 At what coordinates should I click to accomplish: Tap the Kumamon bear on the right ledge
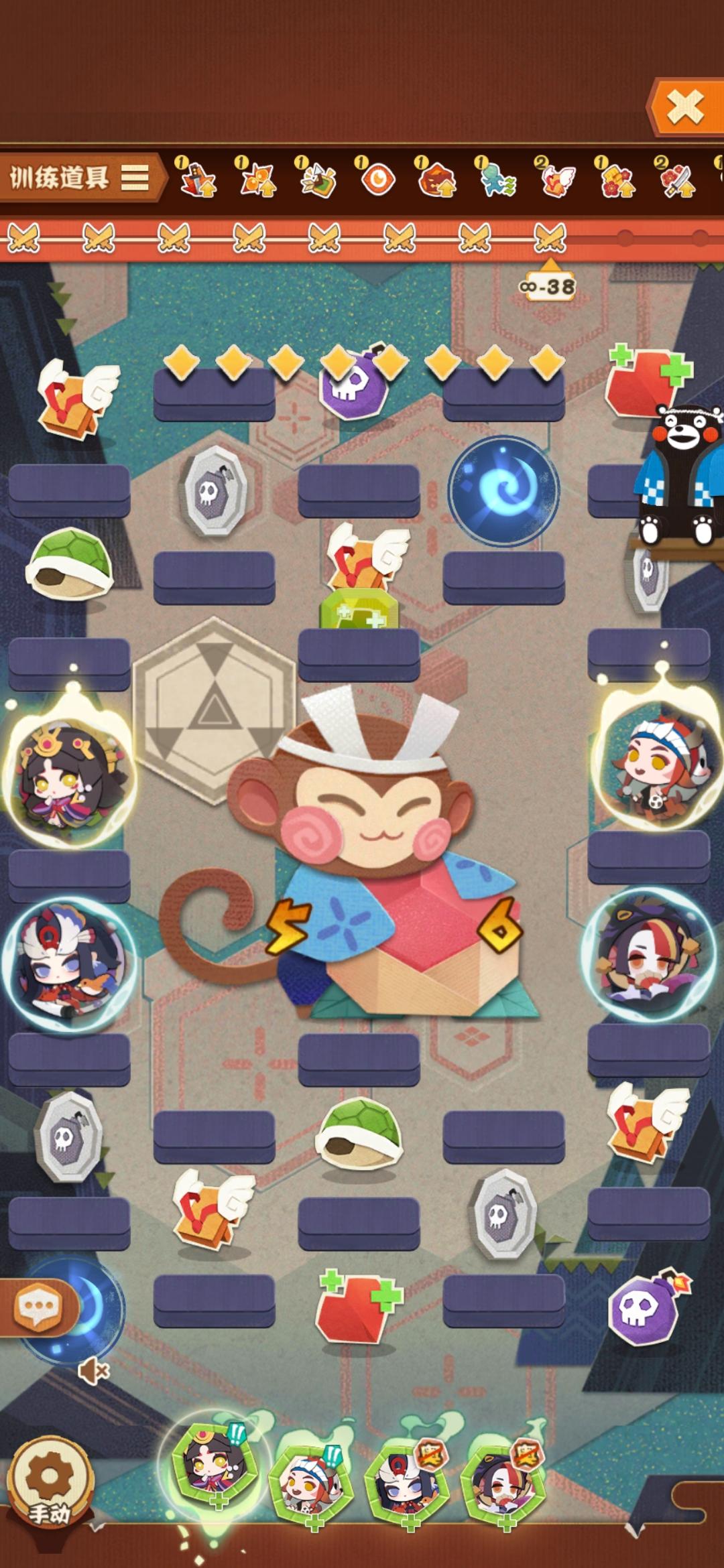point(677,469)
